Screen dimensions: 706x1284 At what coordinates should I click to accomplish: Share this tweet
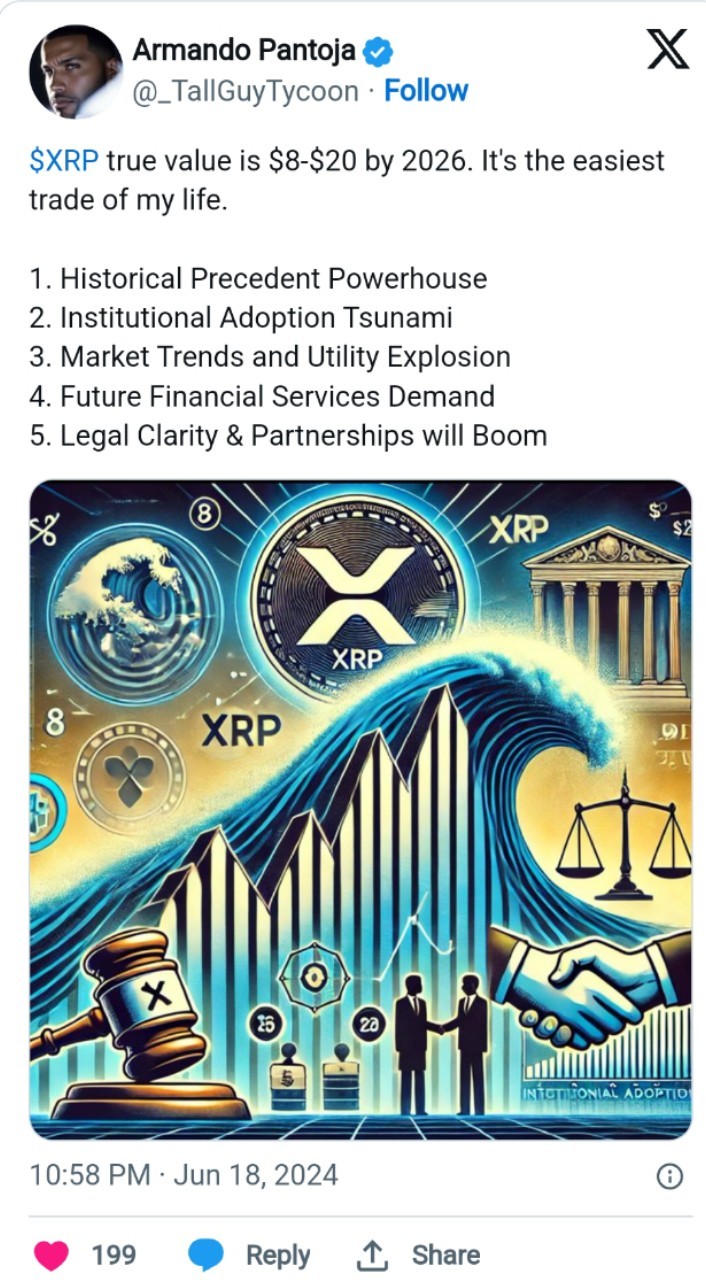click(x=418, y=1255)
